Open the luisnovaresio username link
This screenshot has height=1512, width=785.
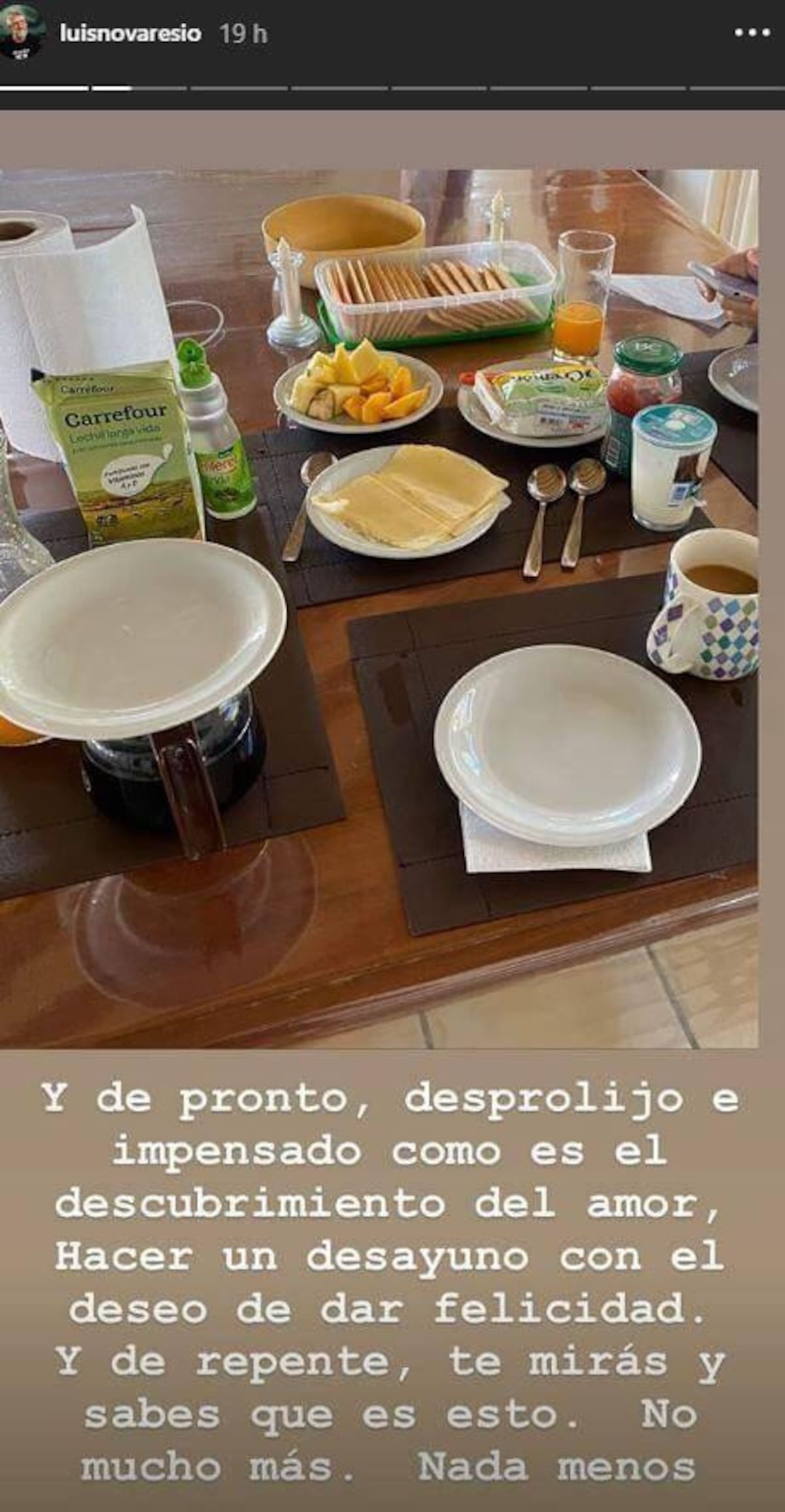click(130, 33)
